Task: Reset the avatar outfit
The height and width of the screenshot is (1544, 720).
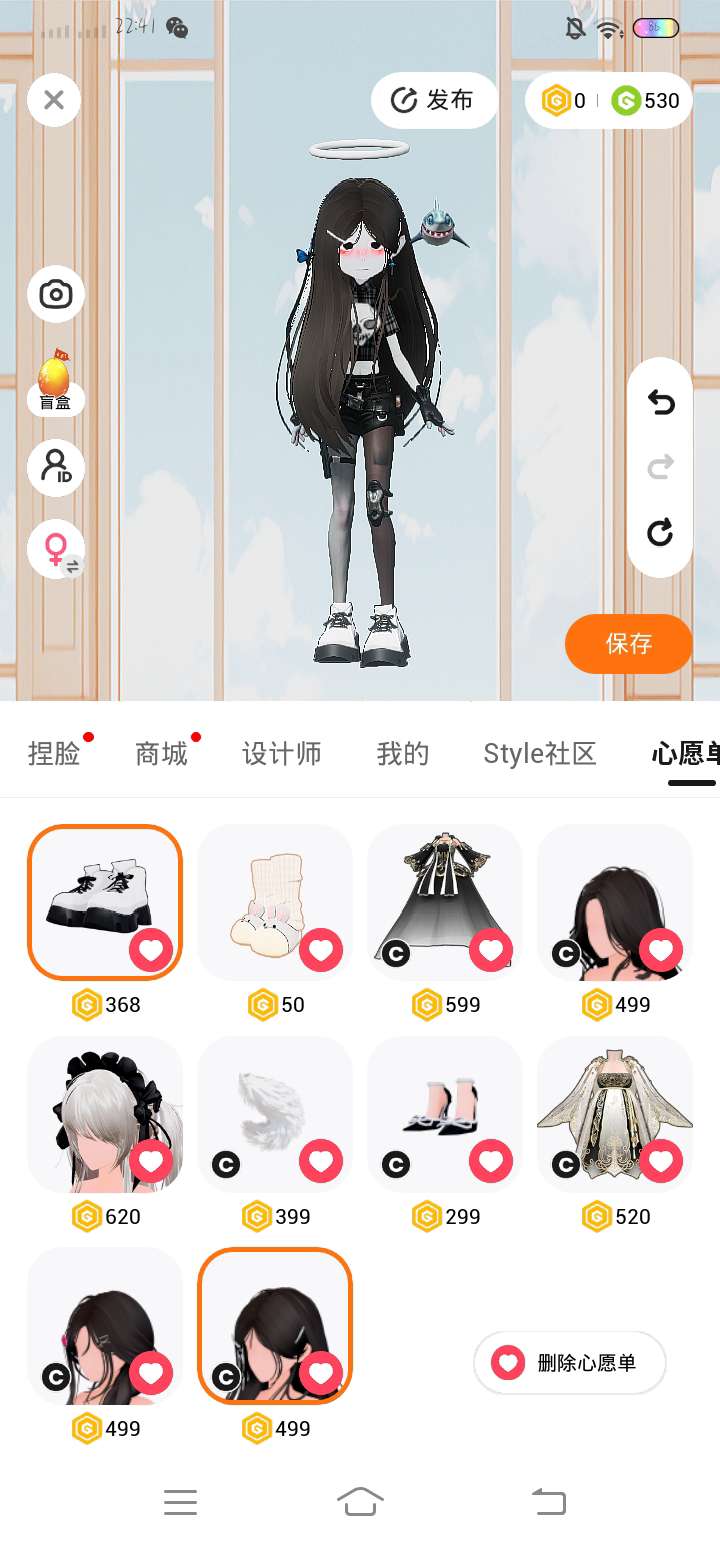Action: [x=660, y=532]
